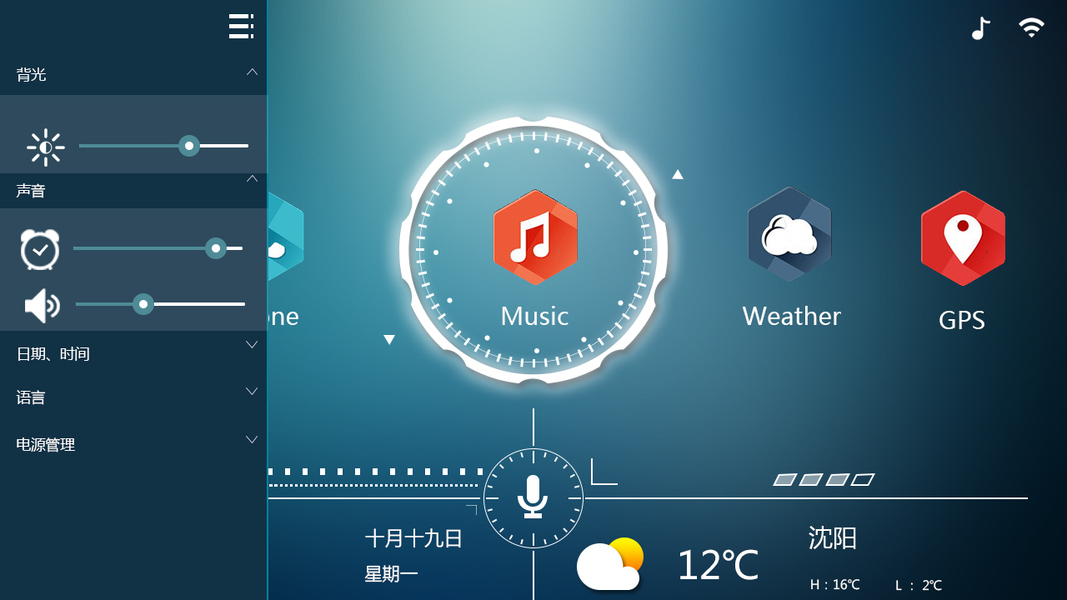Screen dimensions: 1067x600
Task: Collapse the 声音 sound section
Action: tap(252, 179)
